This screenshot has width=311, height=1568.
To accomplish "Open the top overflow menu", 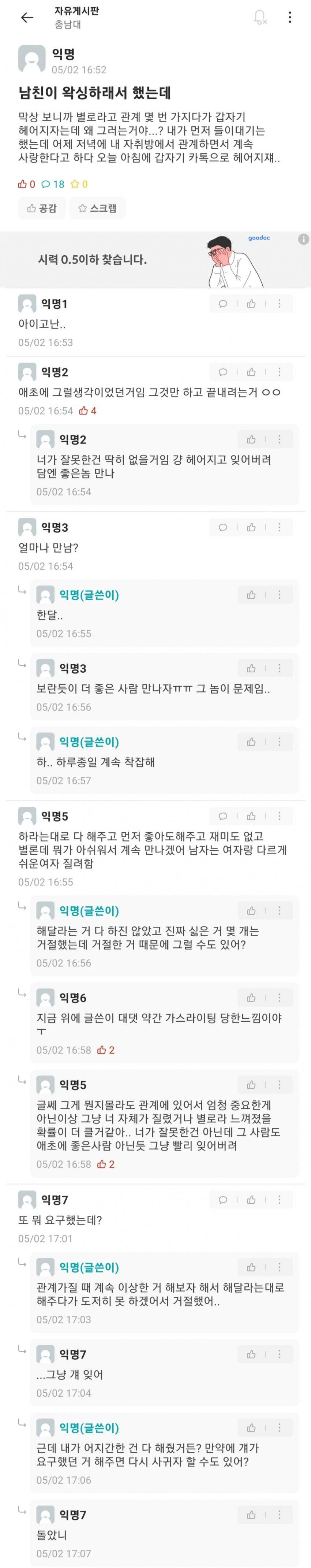I will 290,17.
